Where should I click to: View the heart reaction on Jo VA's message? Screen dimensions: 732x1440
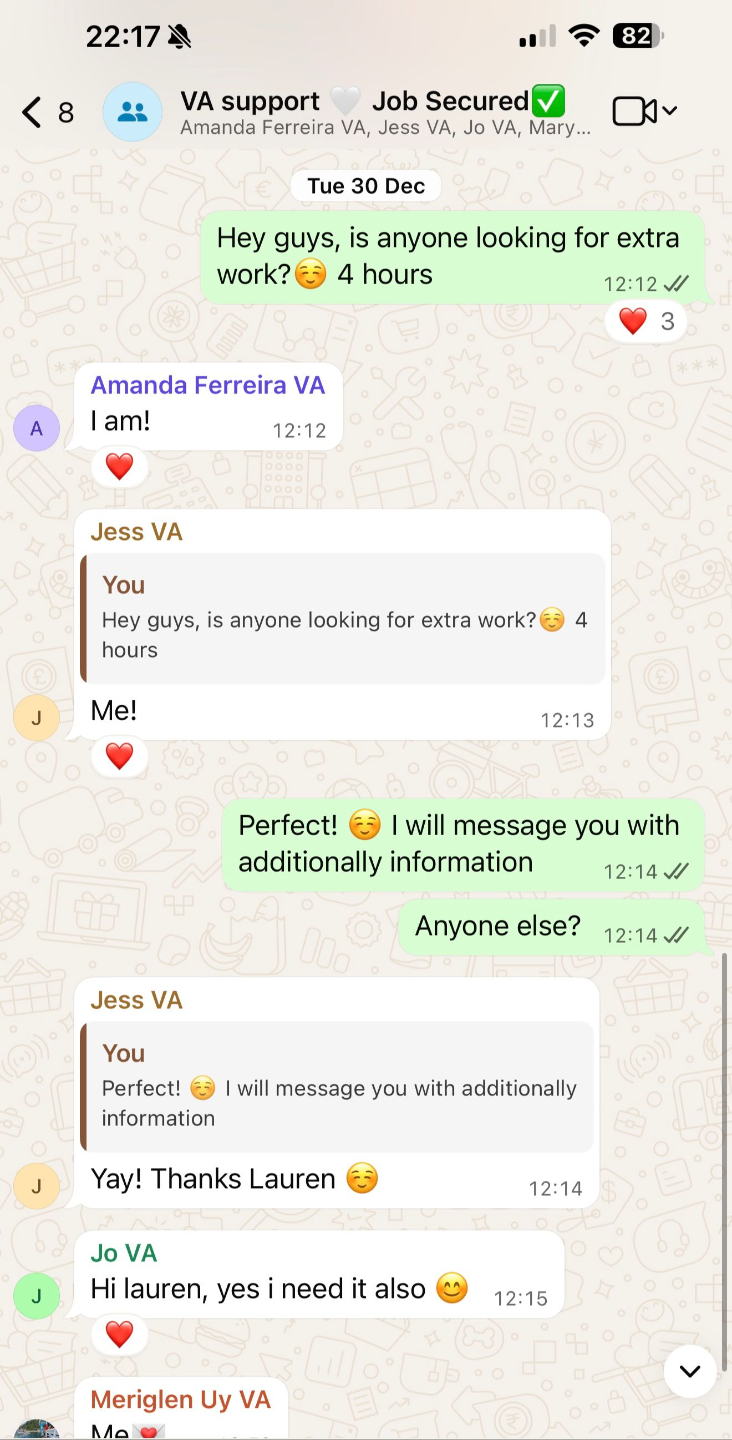point(119,1334)
